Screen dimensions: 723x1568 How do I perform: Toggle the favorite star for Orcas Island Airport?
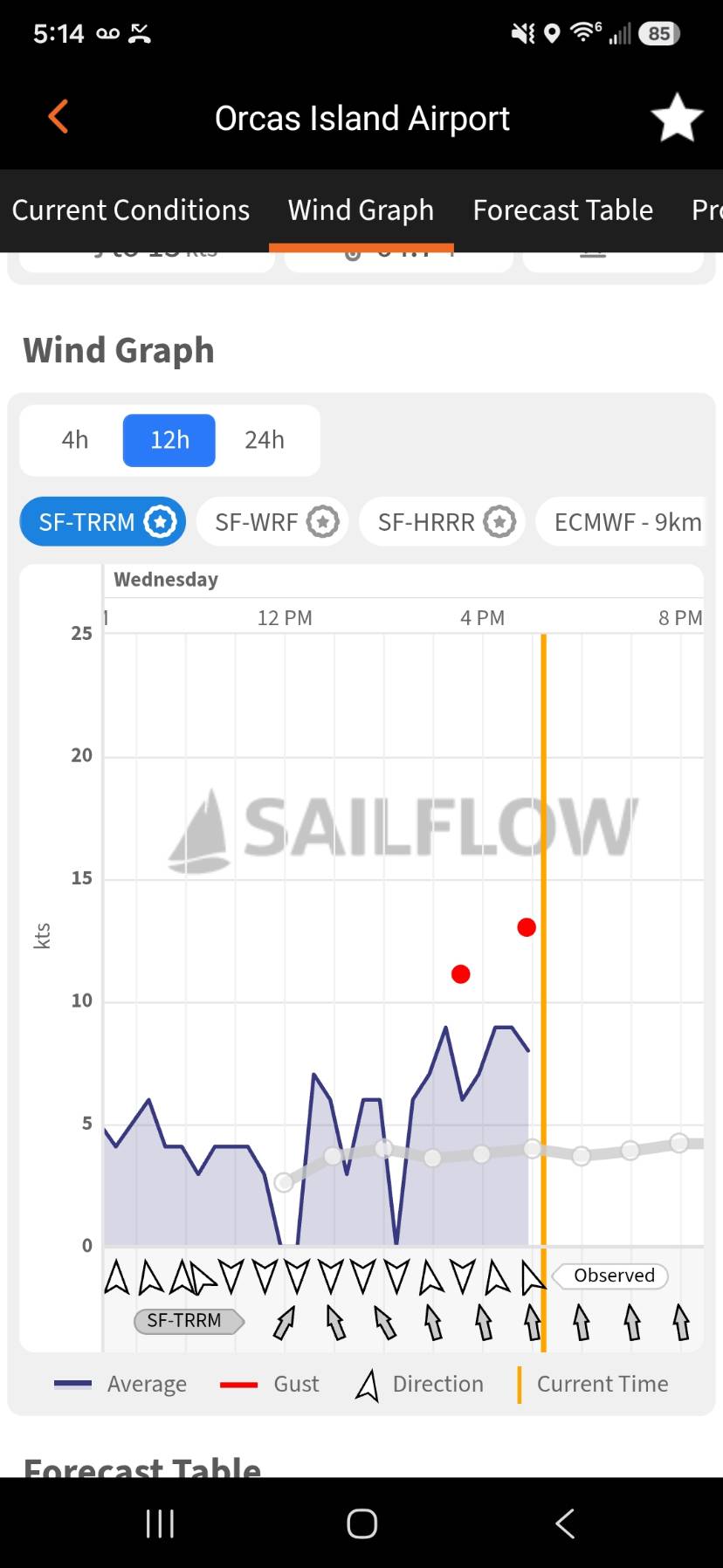[677, 118]
